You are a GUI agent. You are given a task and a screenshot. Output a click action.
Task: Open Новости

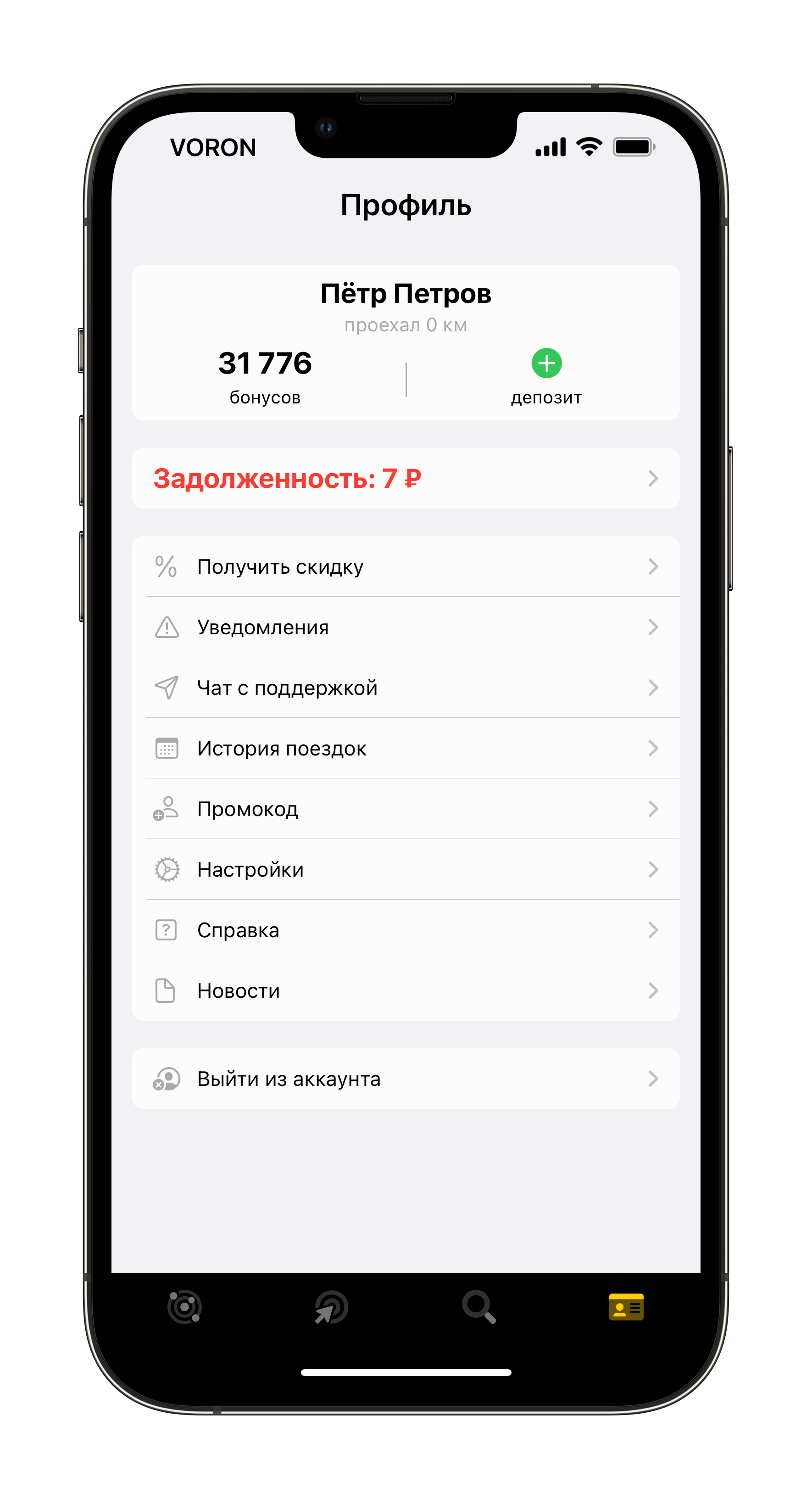[x=406, y=990]
